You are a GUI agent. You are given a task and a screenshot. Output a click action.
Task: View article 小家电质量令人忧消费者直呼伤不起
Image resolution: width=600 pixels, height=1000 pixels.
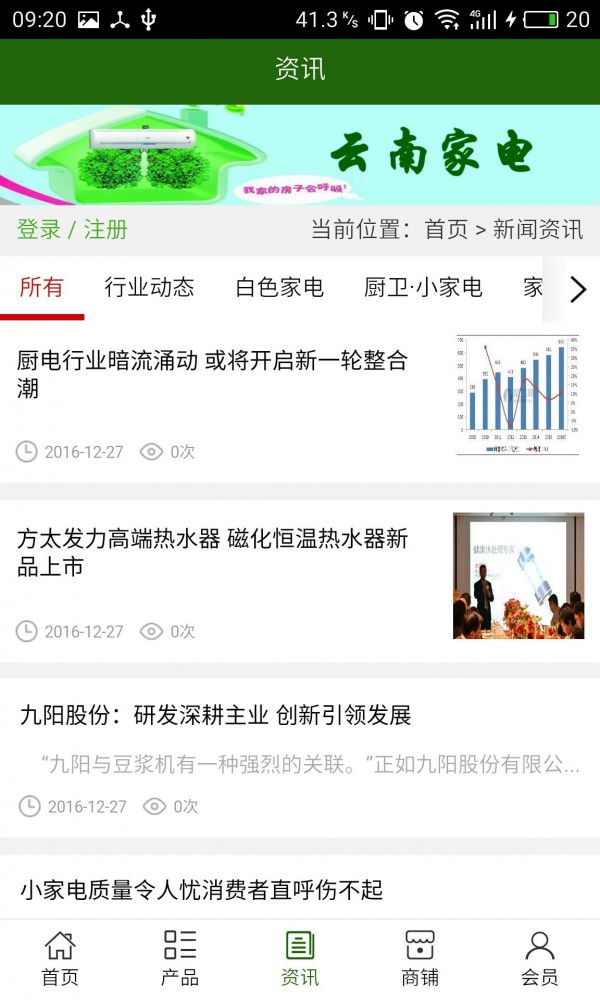201,889
